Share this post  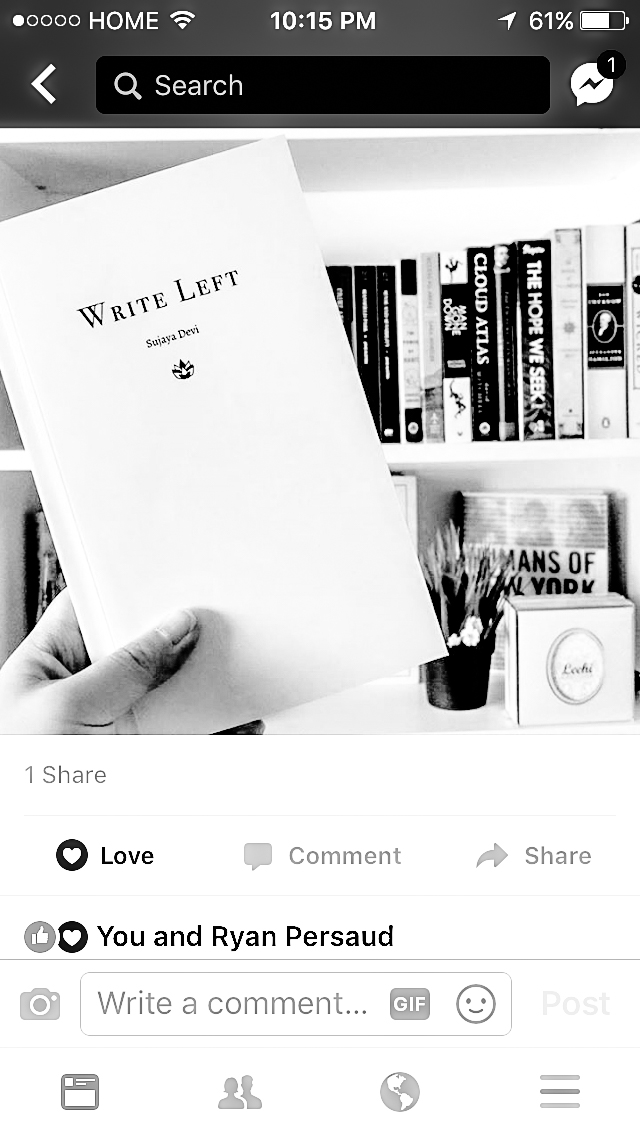[x=534, y=856]
